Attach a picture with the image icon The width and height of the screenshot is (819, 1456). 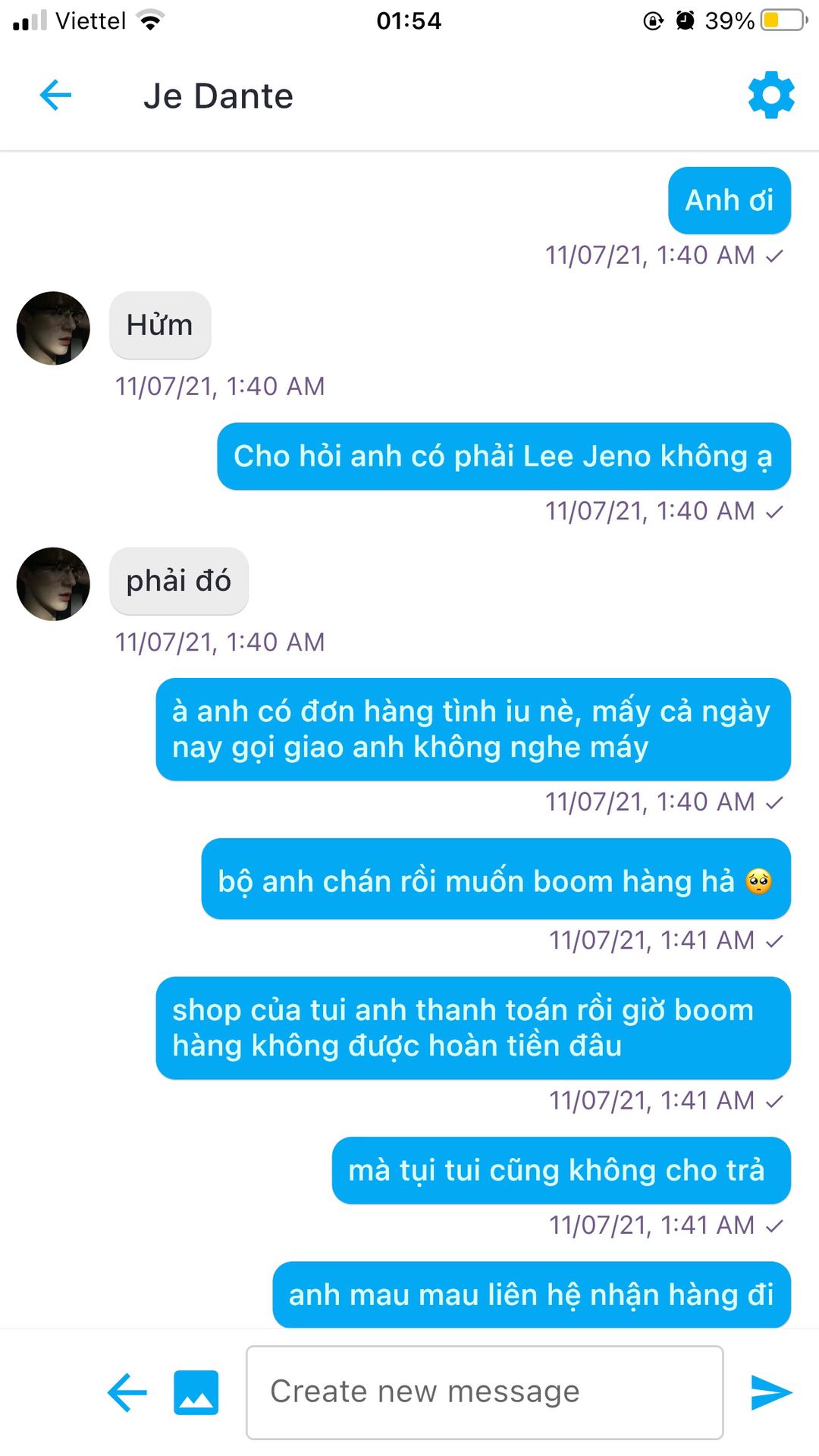coord(196,1393)
